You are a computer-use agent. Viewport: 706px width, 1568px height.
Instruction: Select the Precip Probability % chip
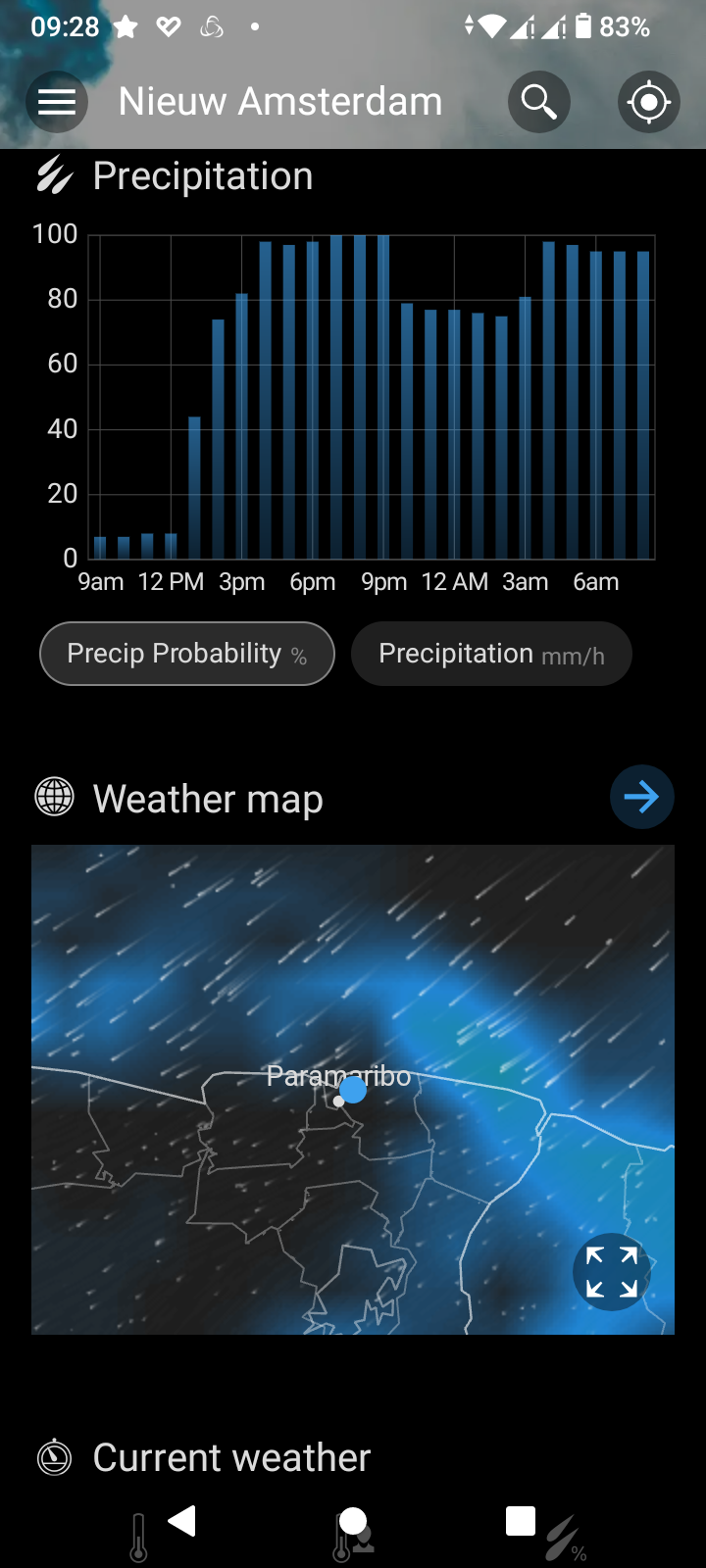186,654
